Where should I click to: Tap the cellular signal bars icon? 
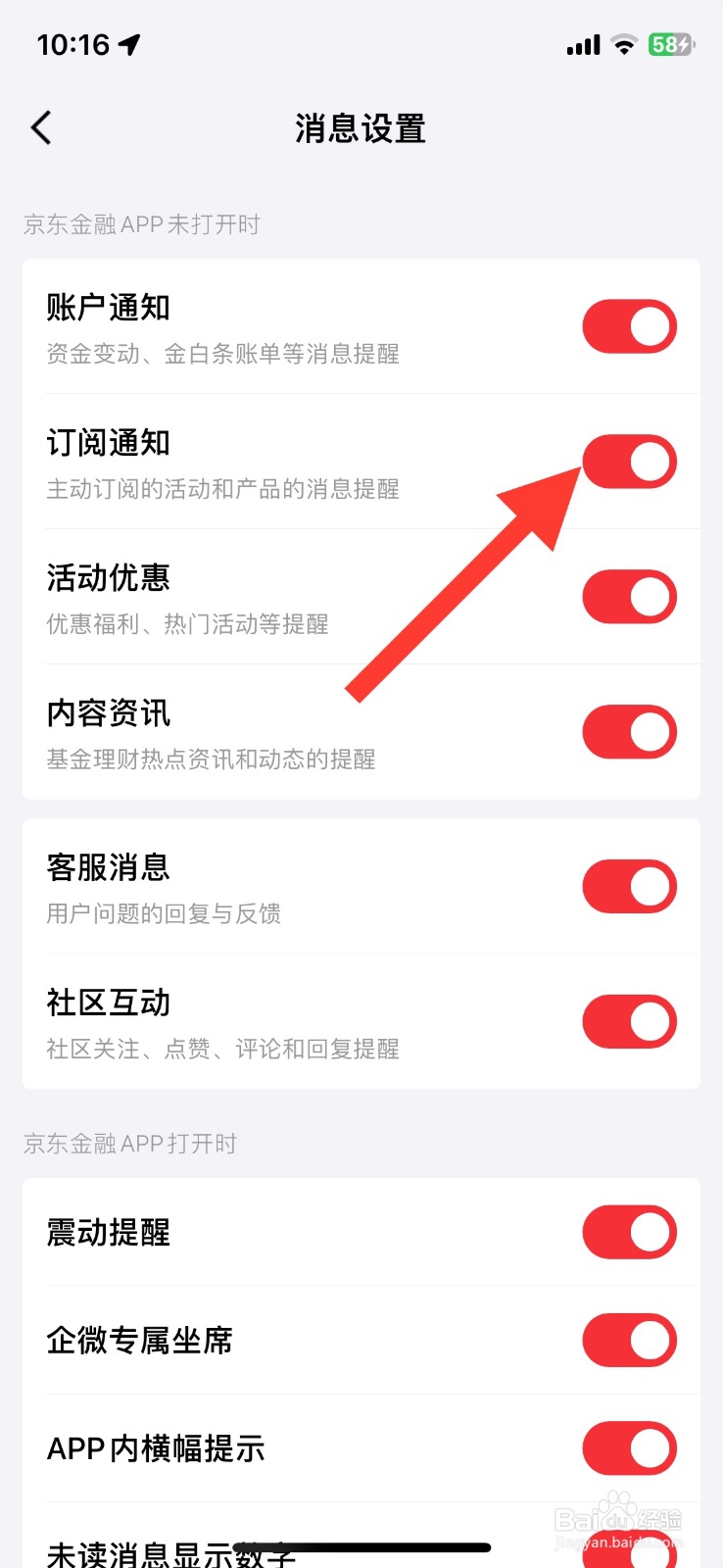[x=581, y=45]
